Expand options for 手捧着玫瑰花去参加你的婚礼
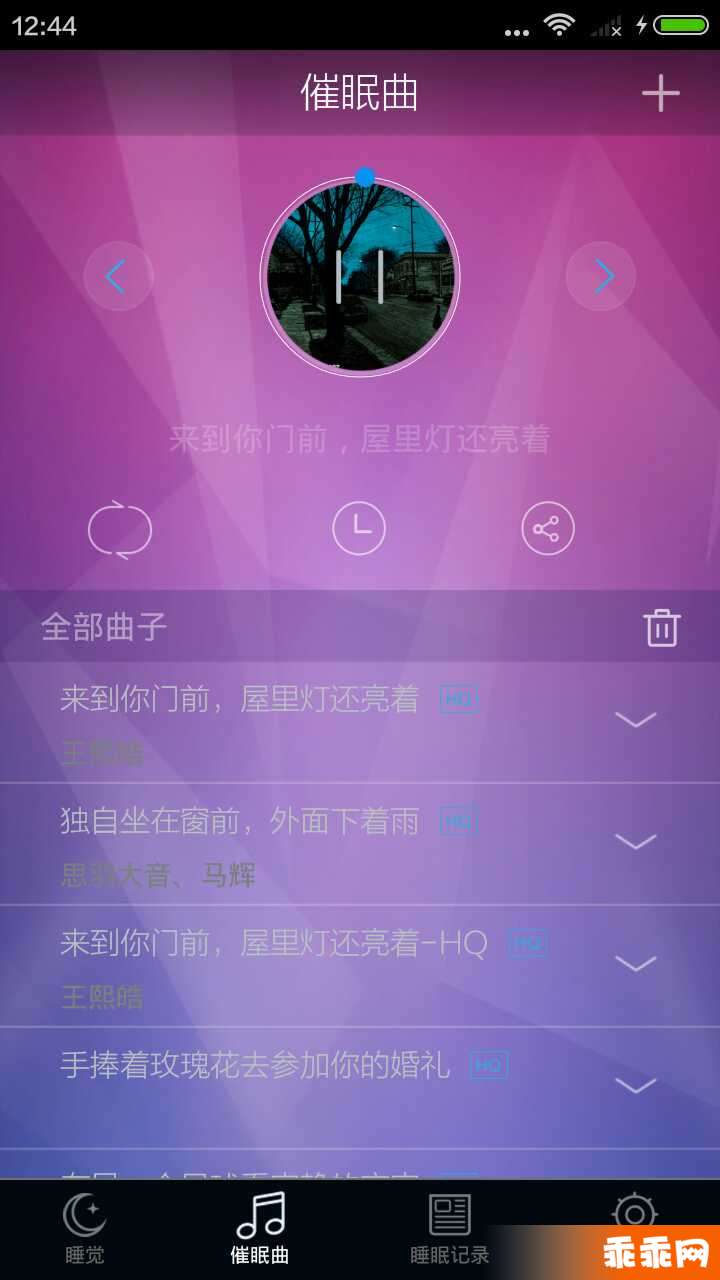 point(636,1085)
